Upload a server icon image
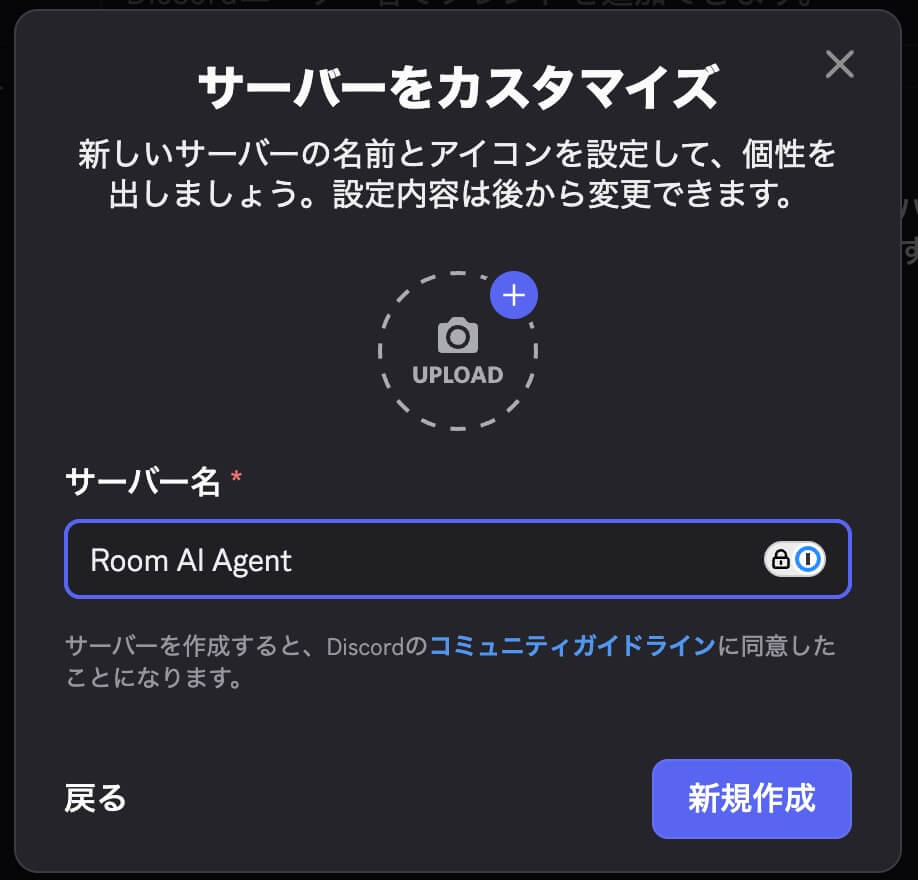This screenshot has width=918, height=880. 458,351
